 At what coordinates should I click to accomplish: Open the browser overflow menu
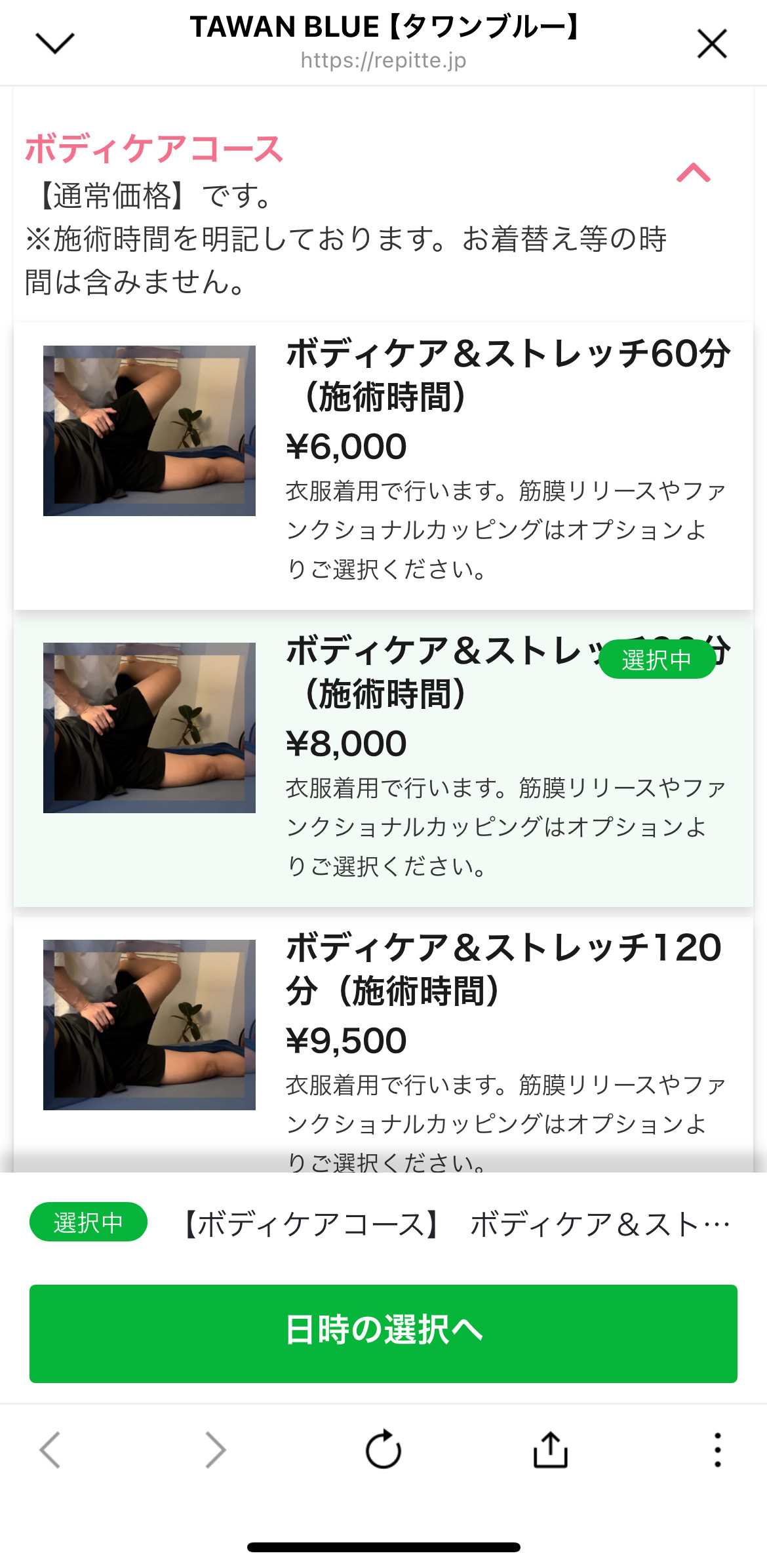coord(718,1449)
